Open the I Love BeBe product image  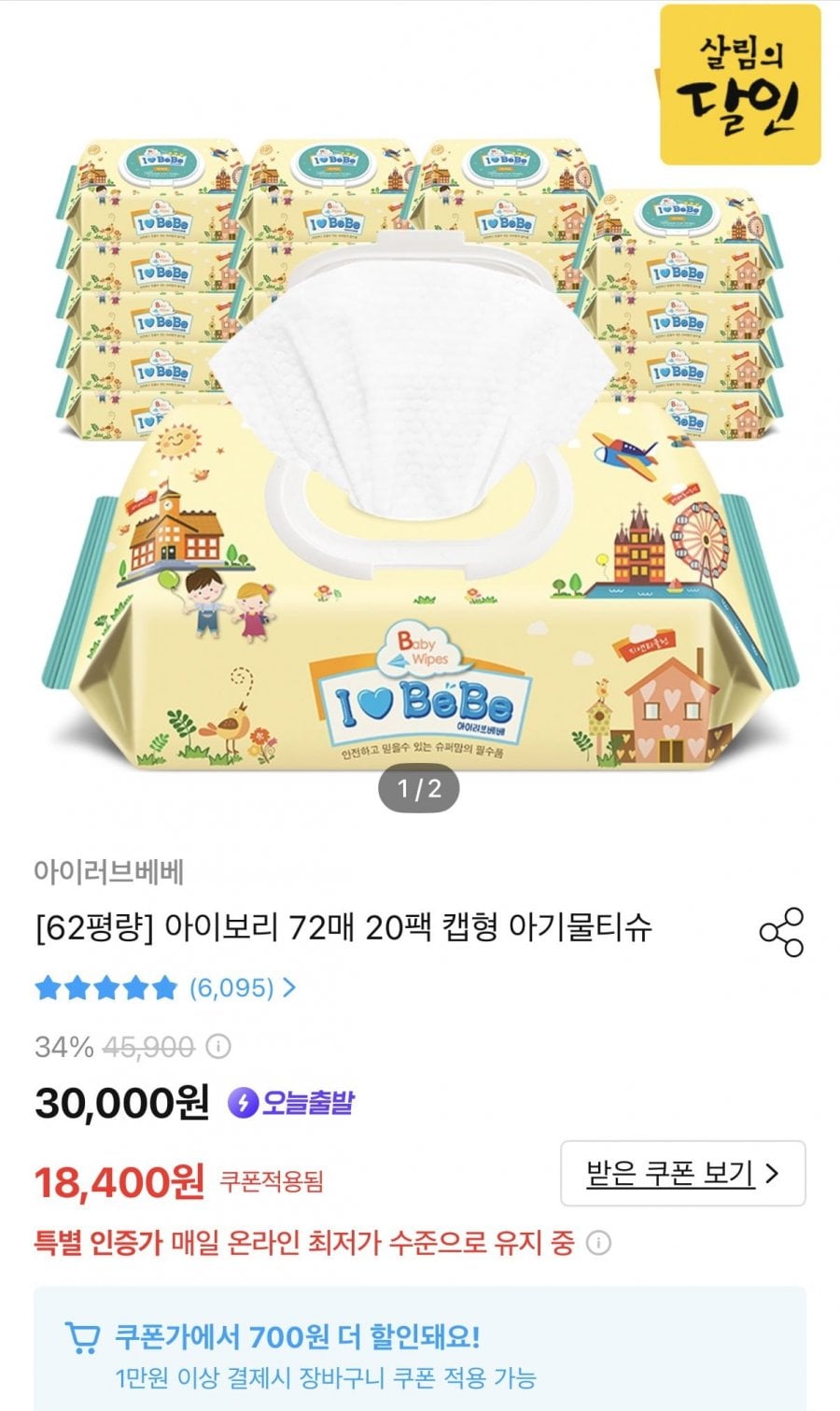click(x=420, y=448)
